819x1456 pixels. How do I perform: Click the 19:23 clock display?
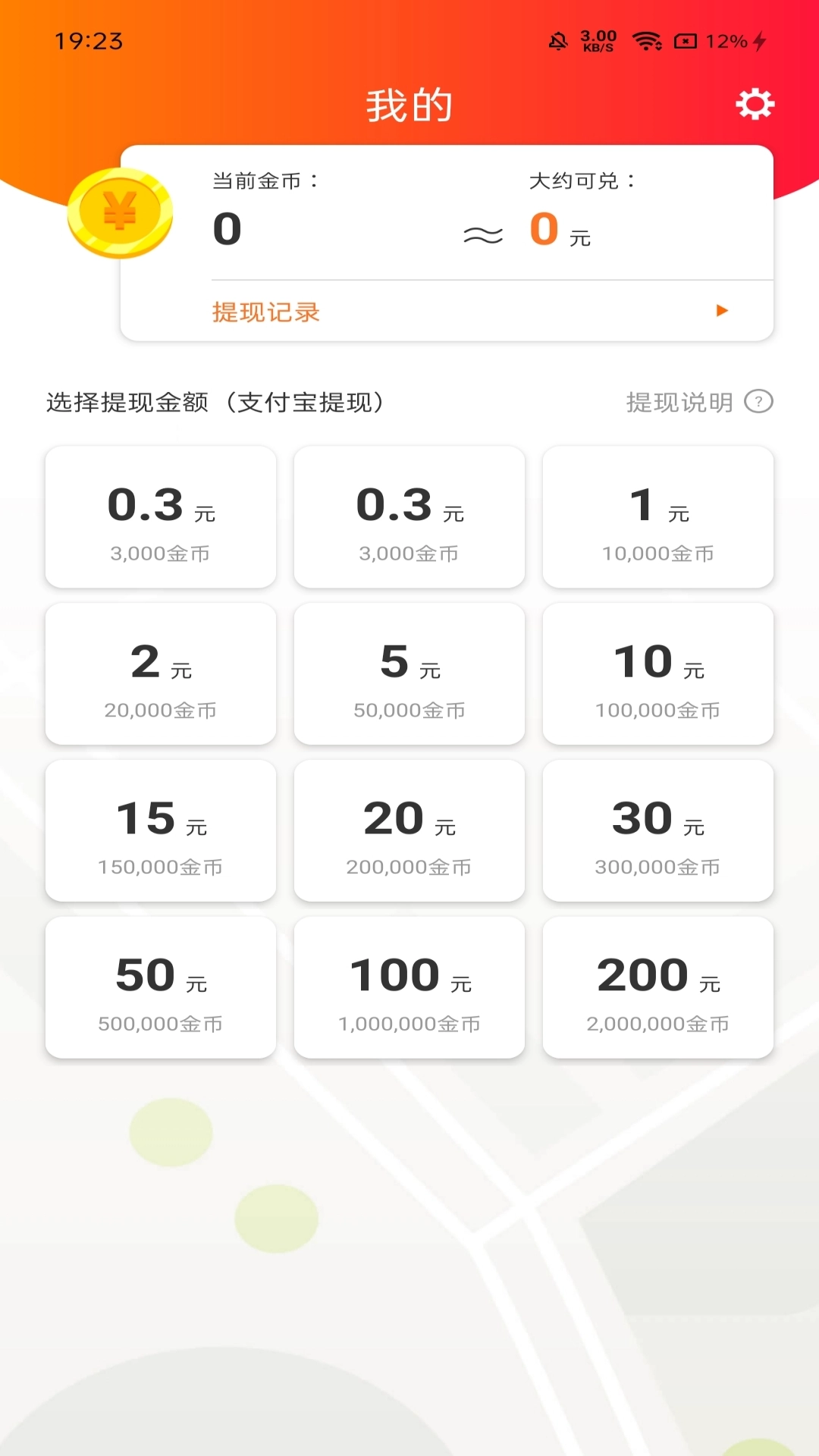[89, 42]
